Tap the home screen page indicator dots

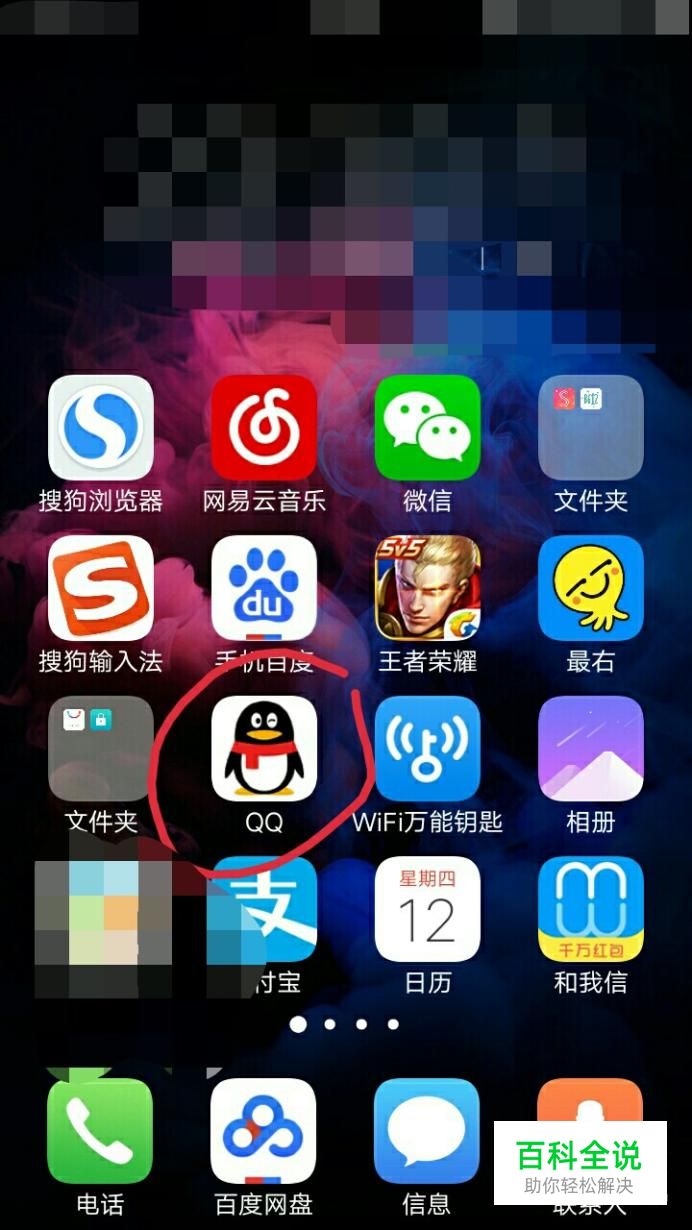[x=345, y=1024]
